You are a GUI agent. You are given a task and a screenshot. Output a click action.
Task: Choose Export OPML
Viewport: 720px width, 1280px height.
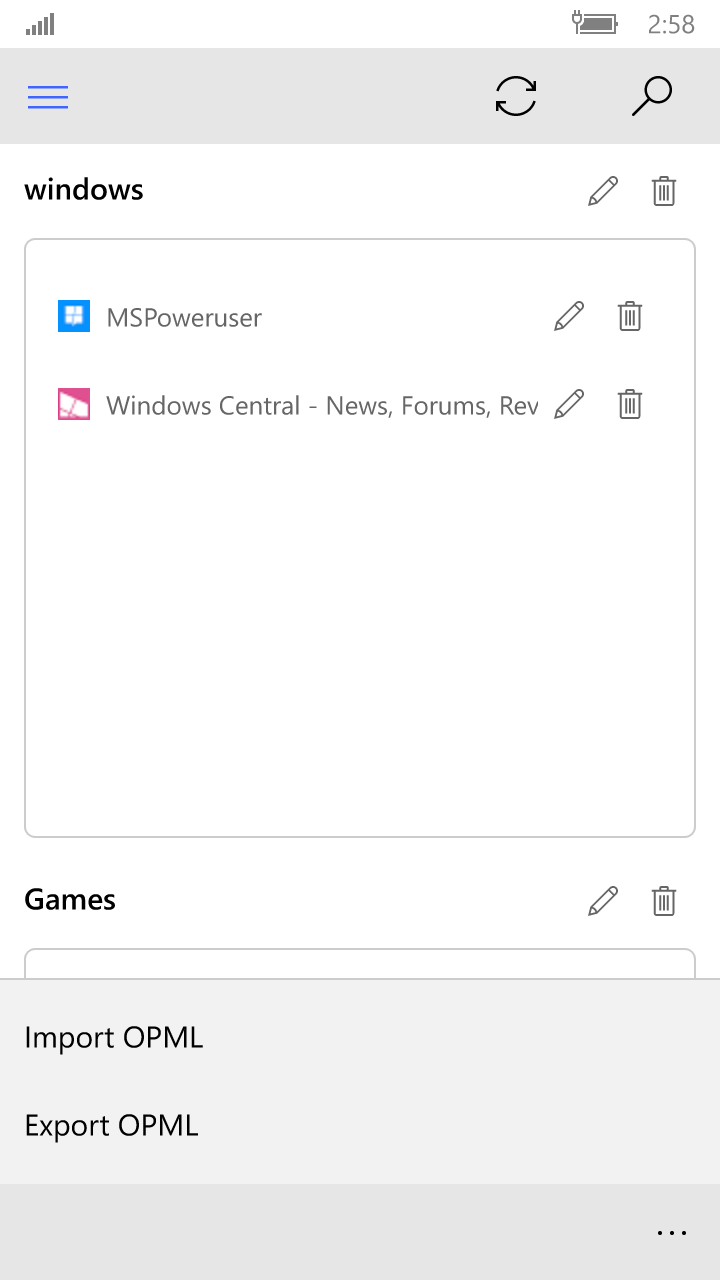(112, 1126)
